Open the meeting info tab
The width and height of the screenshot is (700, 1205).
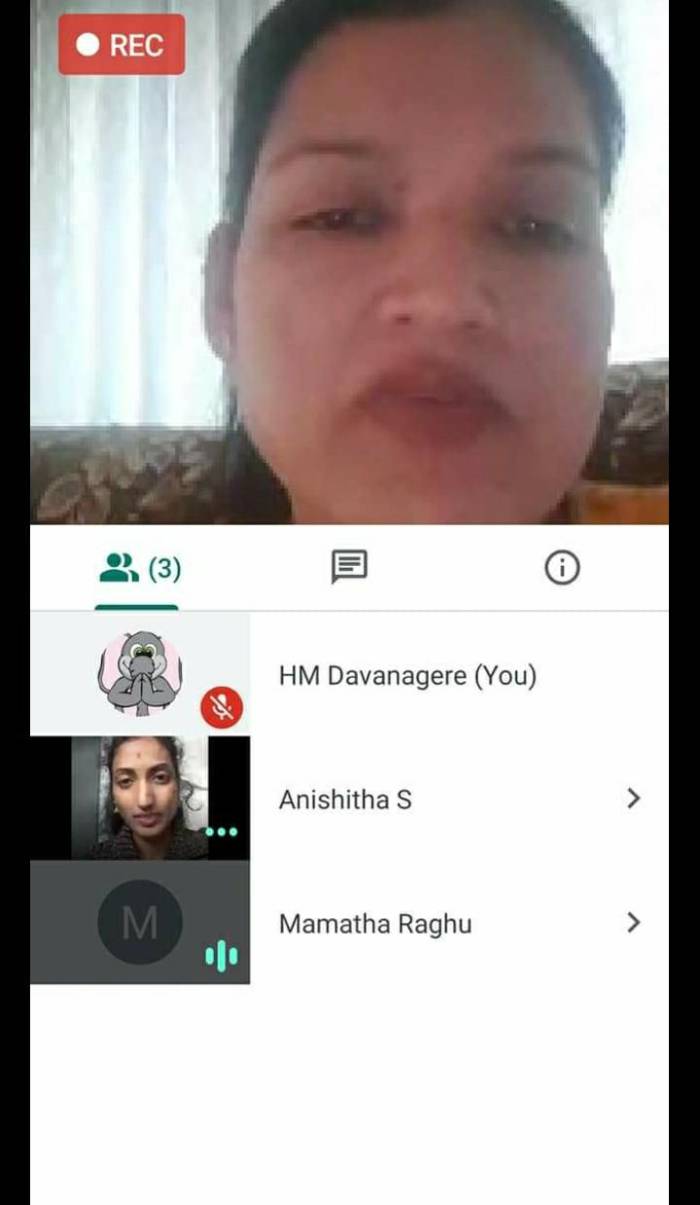(562, 568)
